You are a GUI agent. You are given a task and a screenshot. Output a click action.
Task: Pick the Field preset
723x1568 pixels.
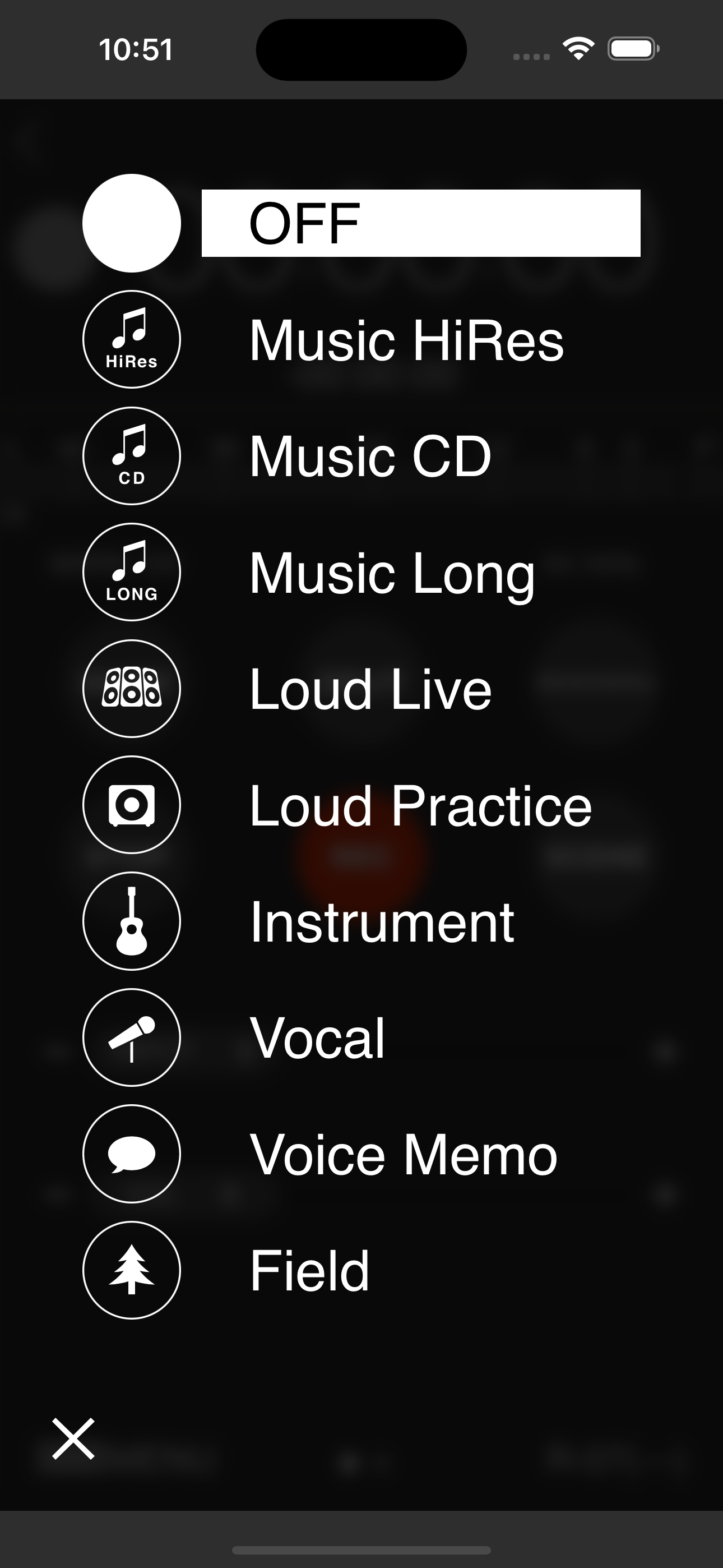pos(361,1270)
